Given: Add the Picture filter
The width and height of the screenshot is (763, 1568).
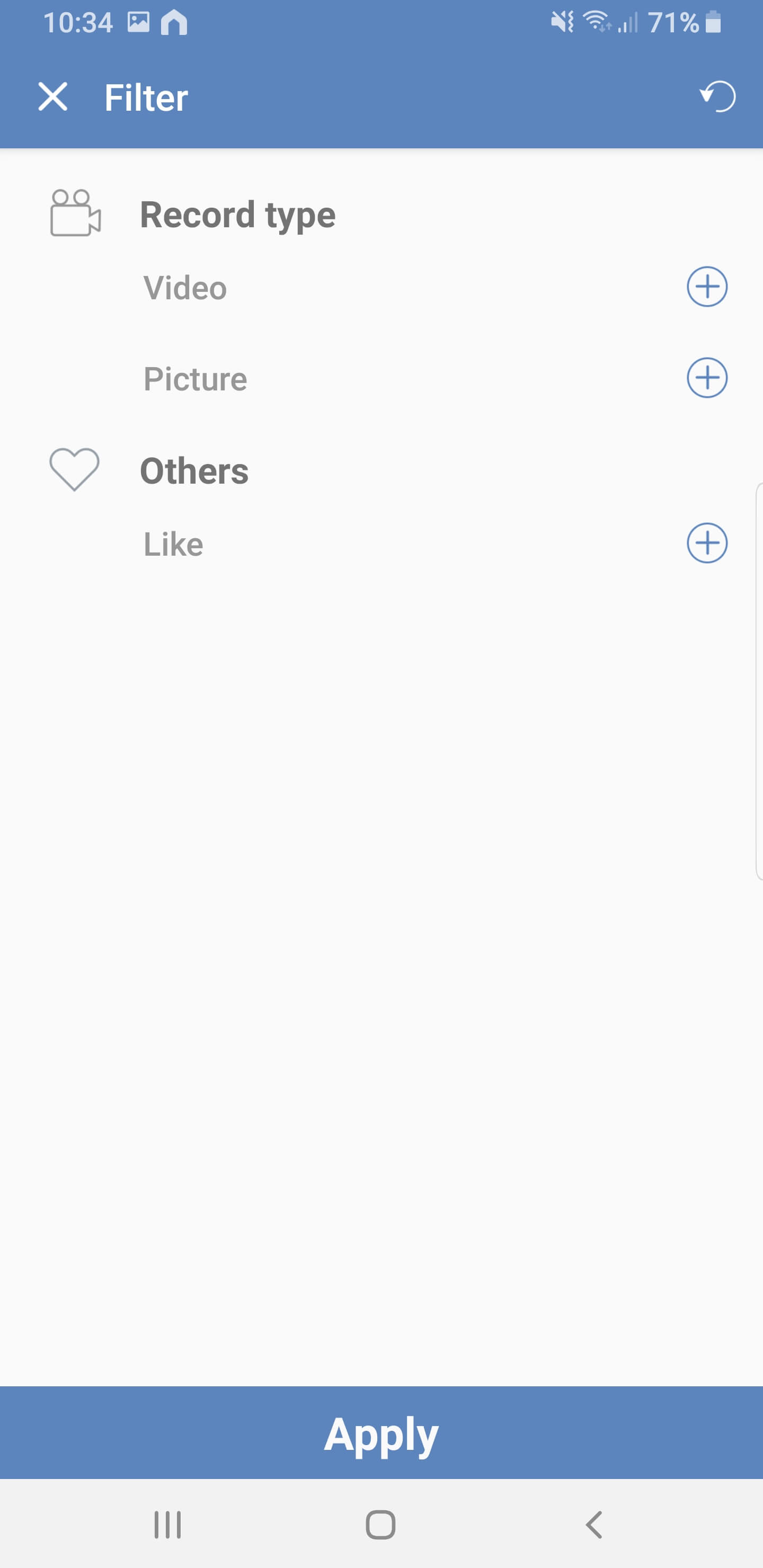Looking at the screenshot, I should point(706,378).
